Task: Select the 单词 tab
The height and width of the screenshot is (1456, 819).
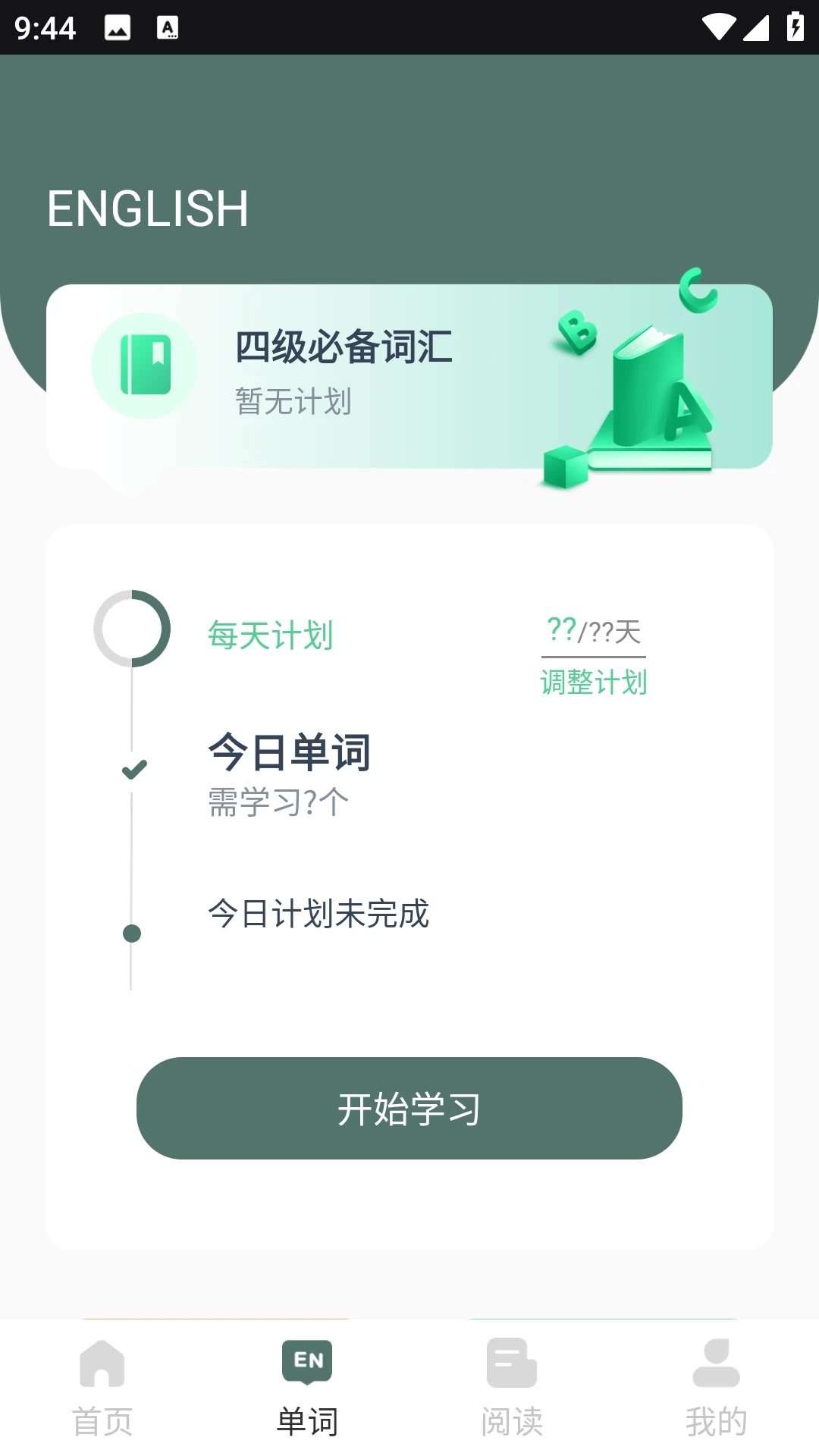Action: 307,1388
